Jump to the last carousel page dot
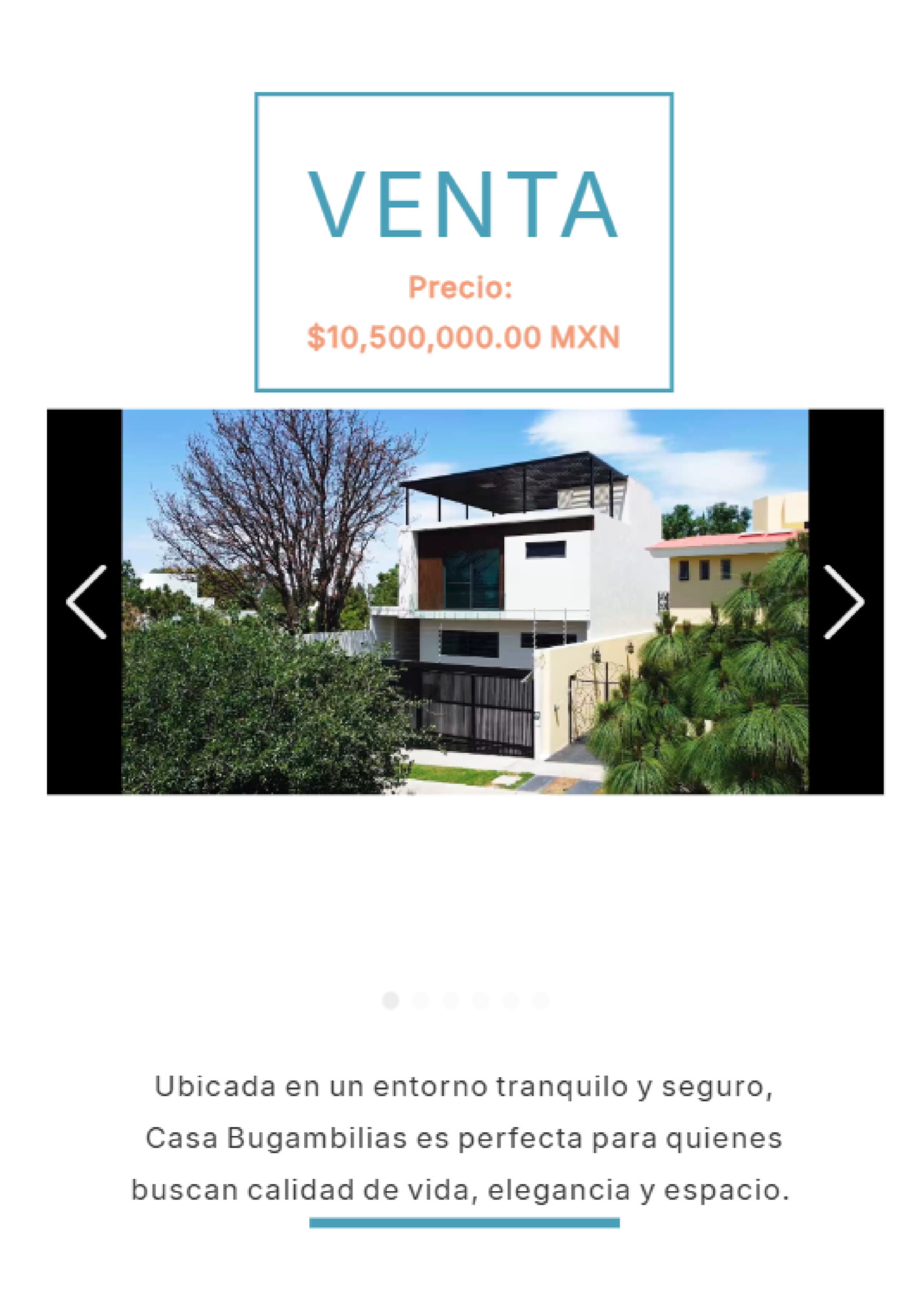Image resolution: width=924 pixels, height=1312 pixels. [540, 1001]
